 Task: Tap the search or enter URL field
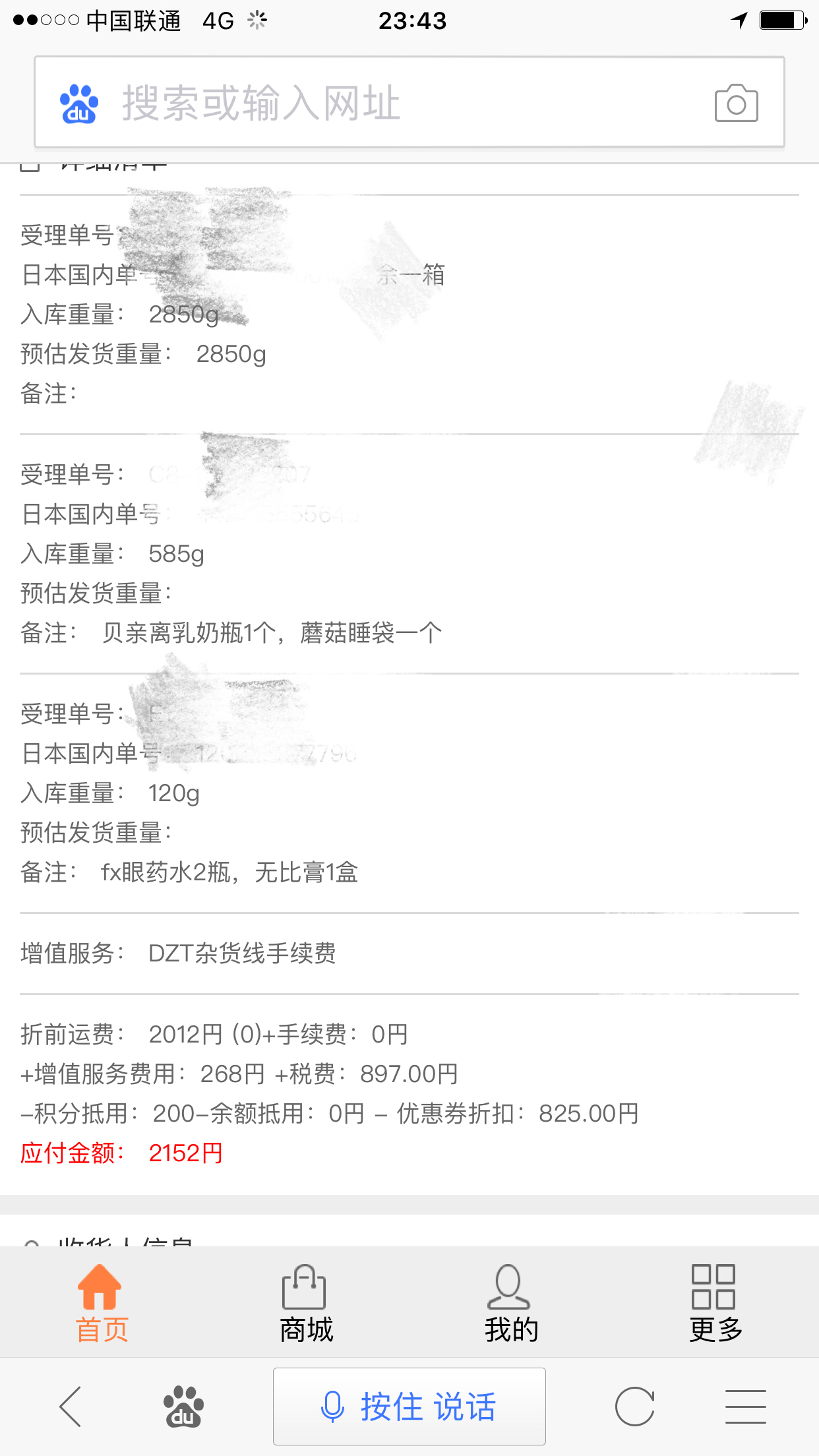[x=409, y=102]
